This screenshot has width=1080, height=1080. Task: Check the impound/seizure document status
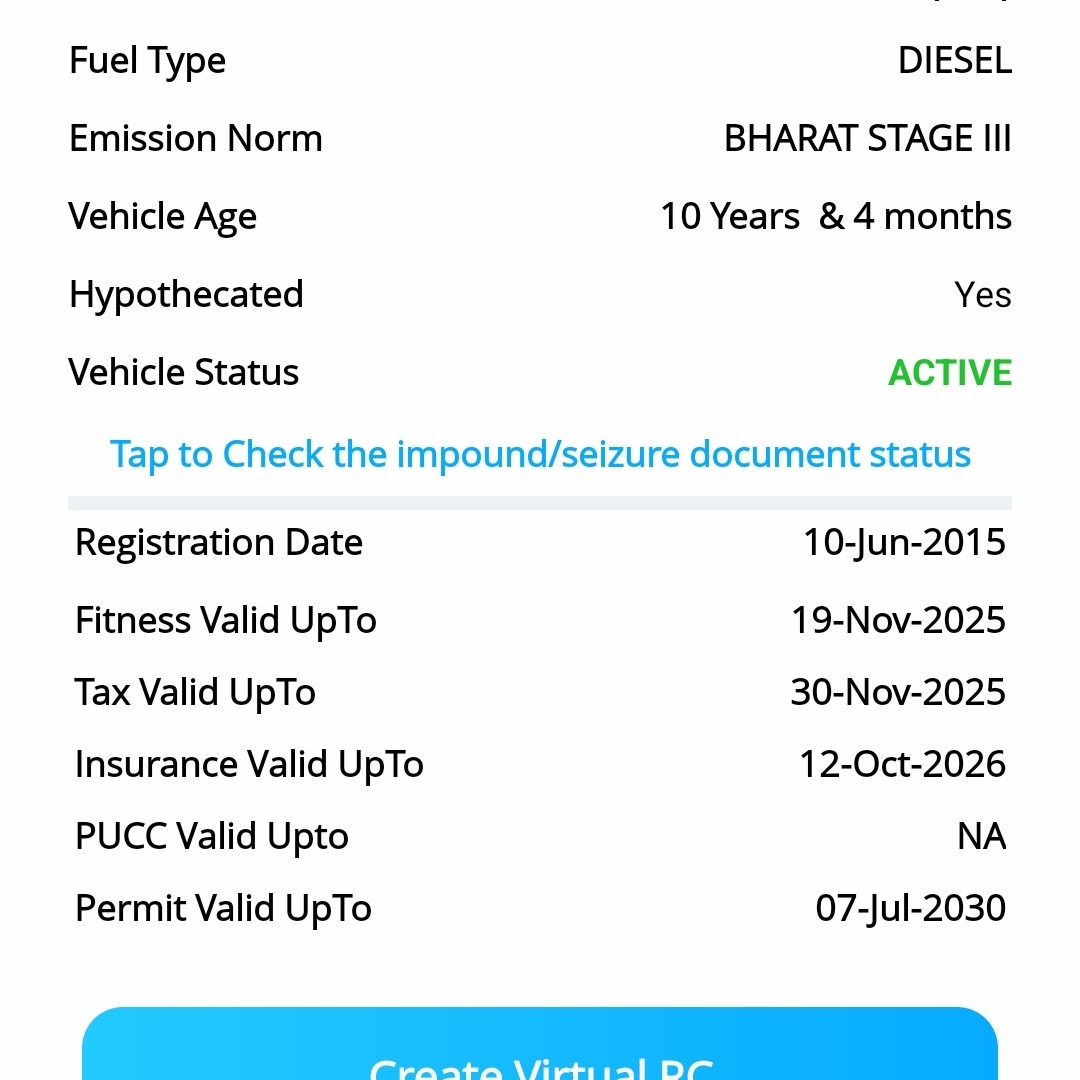(x=540, y=455)
